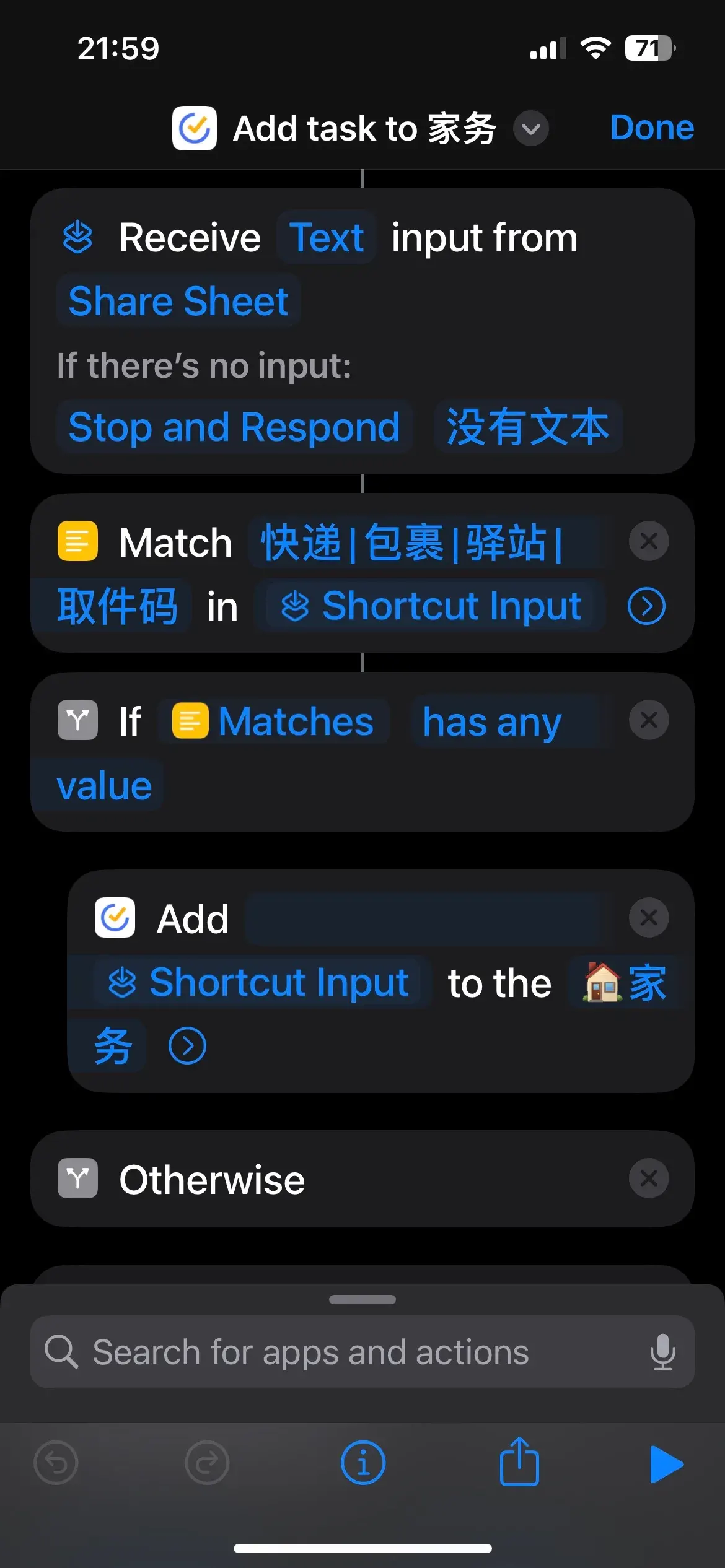Click the TickTick Add task icon
This screenshot has width=725, height=1568.
(115, 918)
